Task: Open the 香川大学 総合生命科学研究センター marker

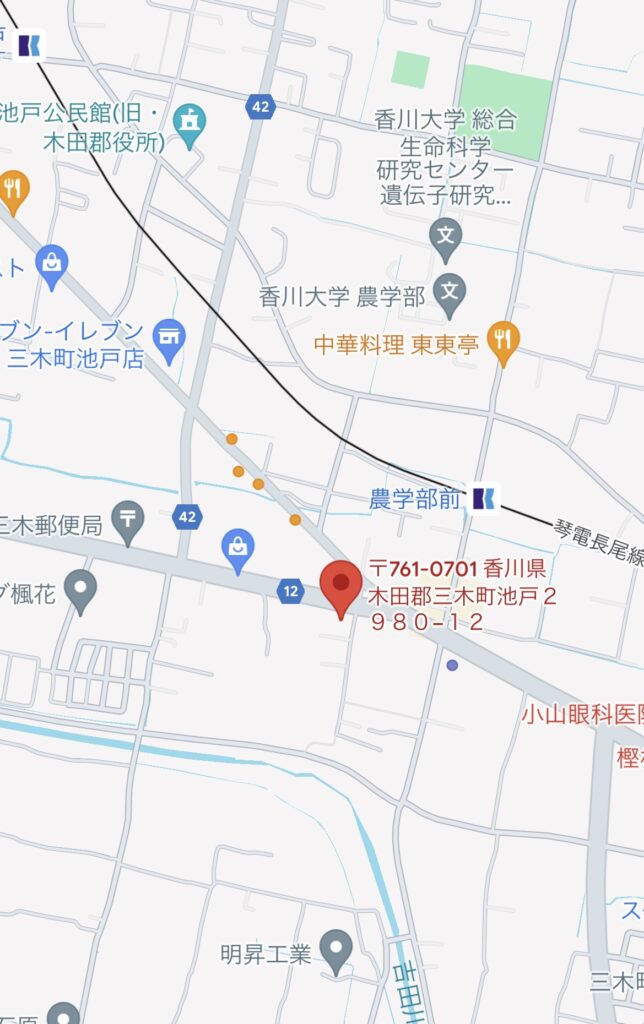Action: click(445, 237)
